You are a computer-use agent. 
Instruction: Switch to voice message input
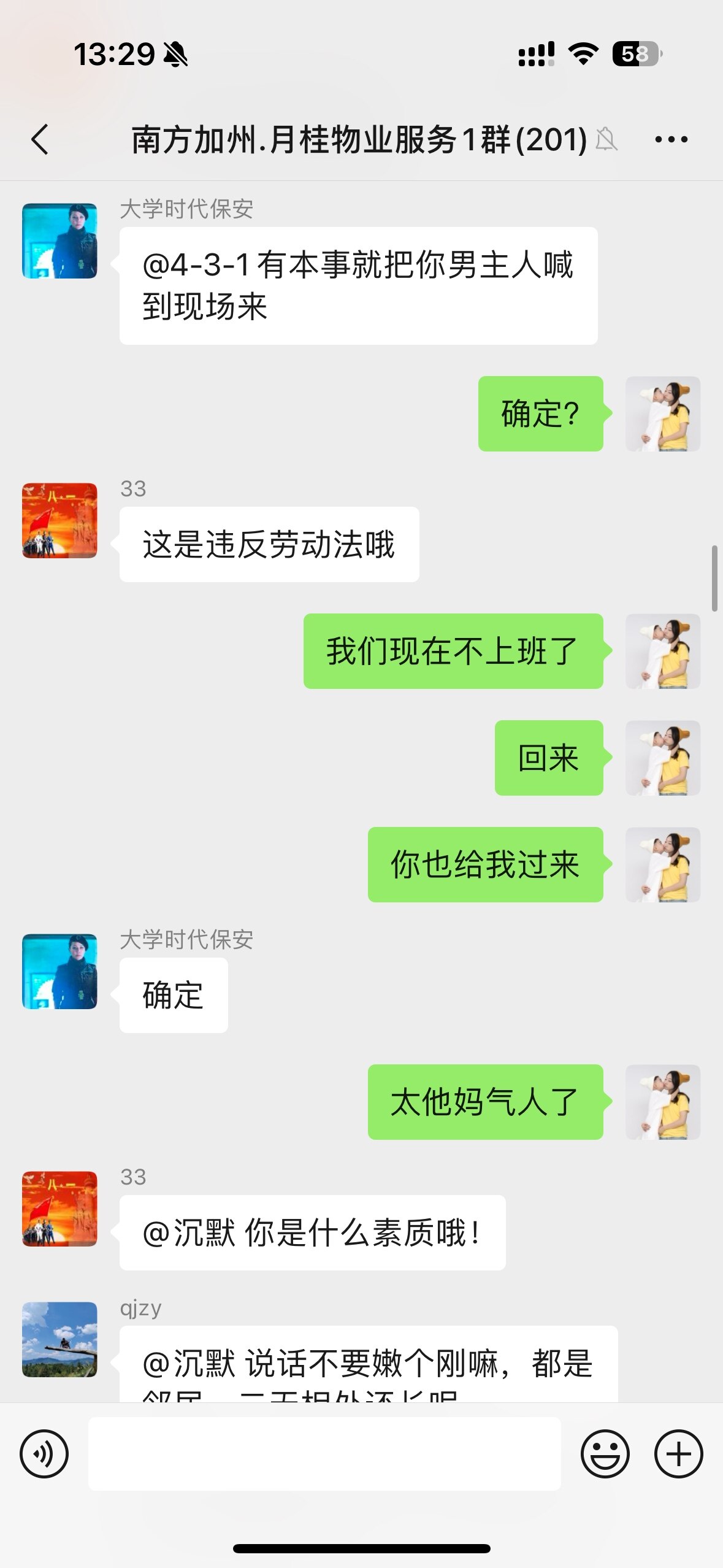click(44, 1453)
